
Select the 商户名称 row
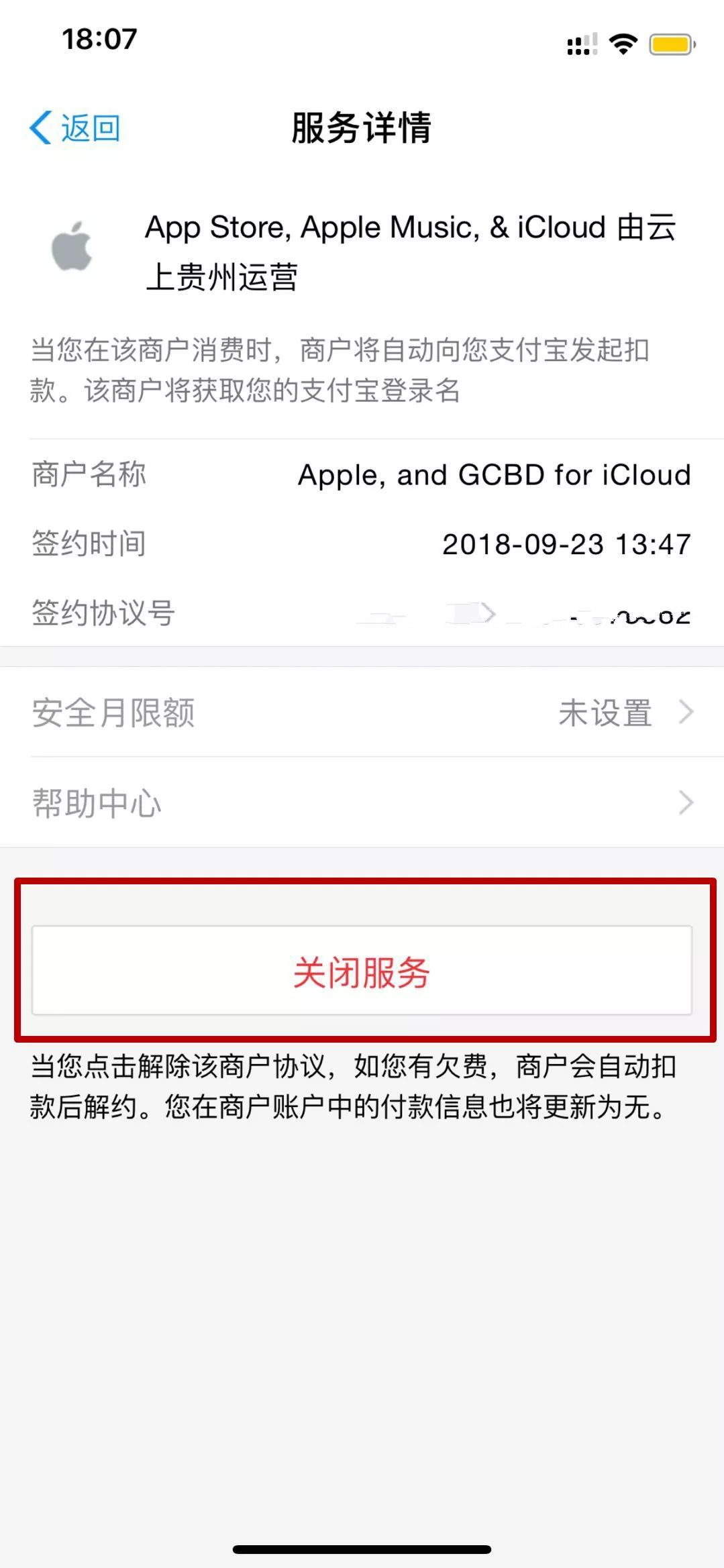(362, 474)
